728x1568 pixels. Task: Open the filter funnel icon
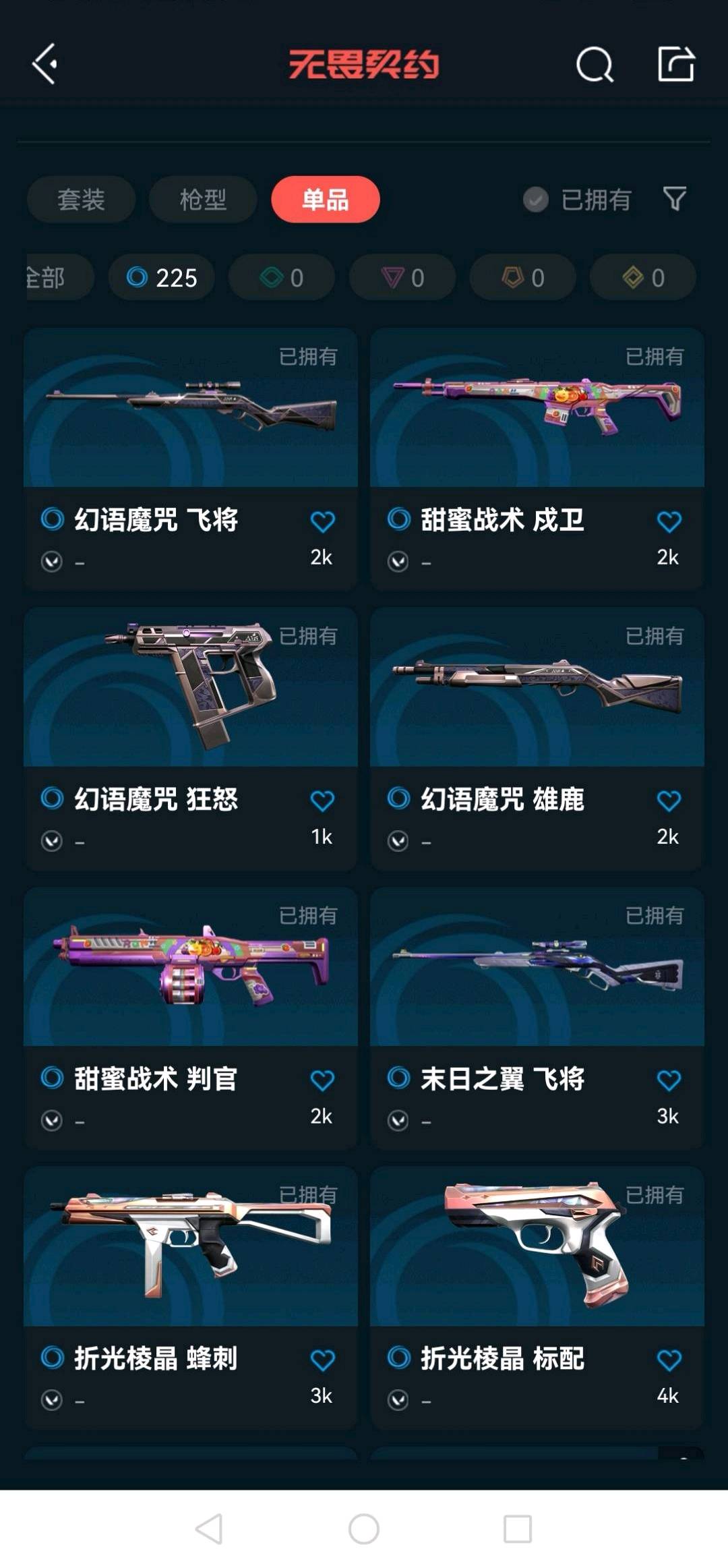point(675,199)
